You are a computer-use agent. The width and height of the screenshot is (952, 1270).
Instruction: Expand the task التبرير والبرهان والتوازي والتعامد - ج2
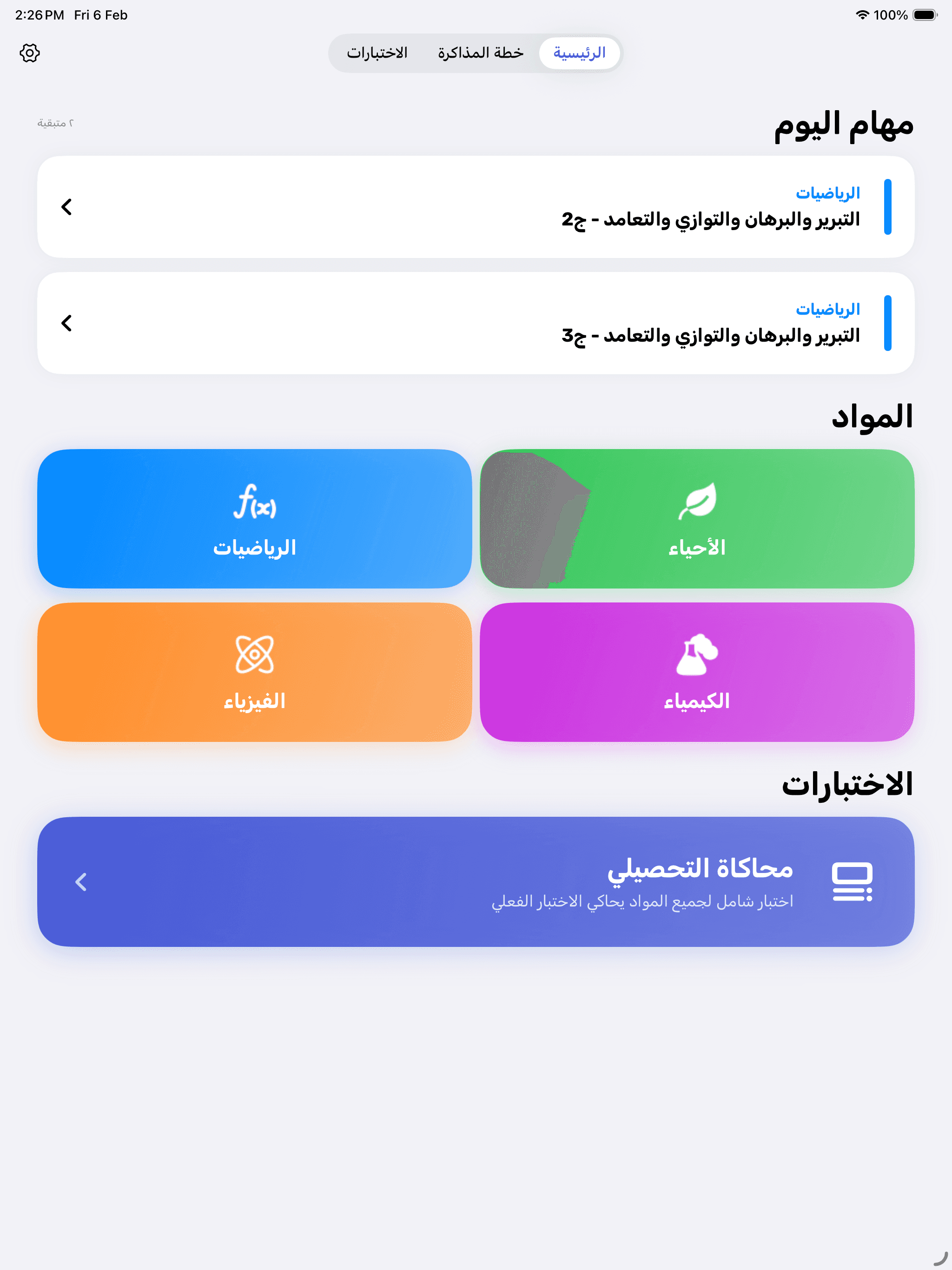[x=66, y=207]
